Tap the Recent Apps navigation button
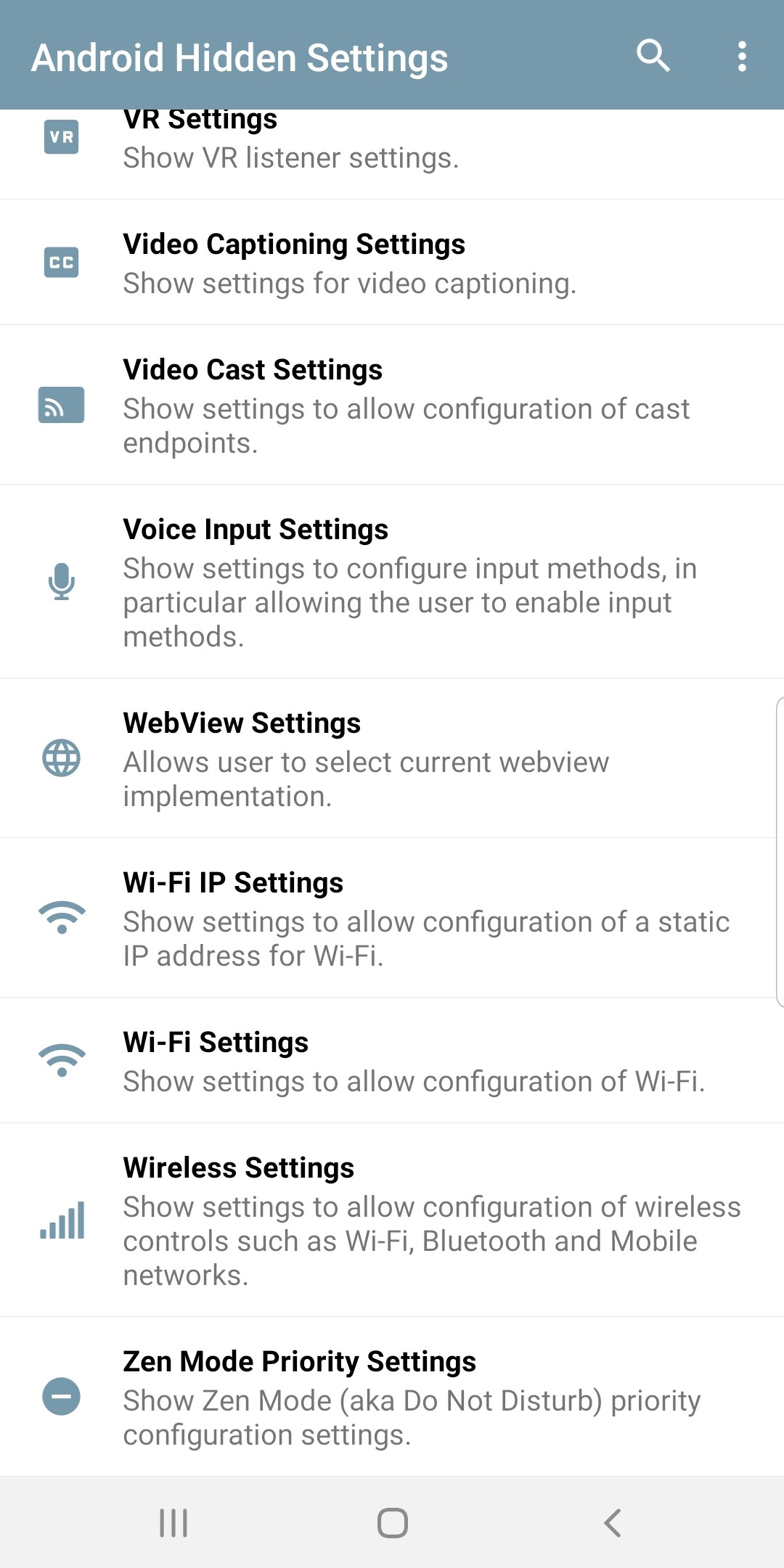 coord(173,1524)
